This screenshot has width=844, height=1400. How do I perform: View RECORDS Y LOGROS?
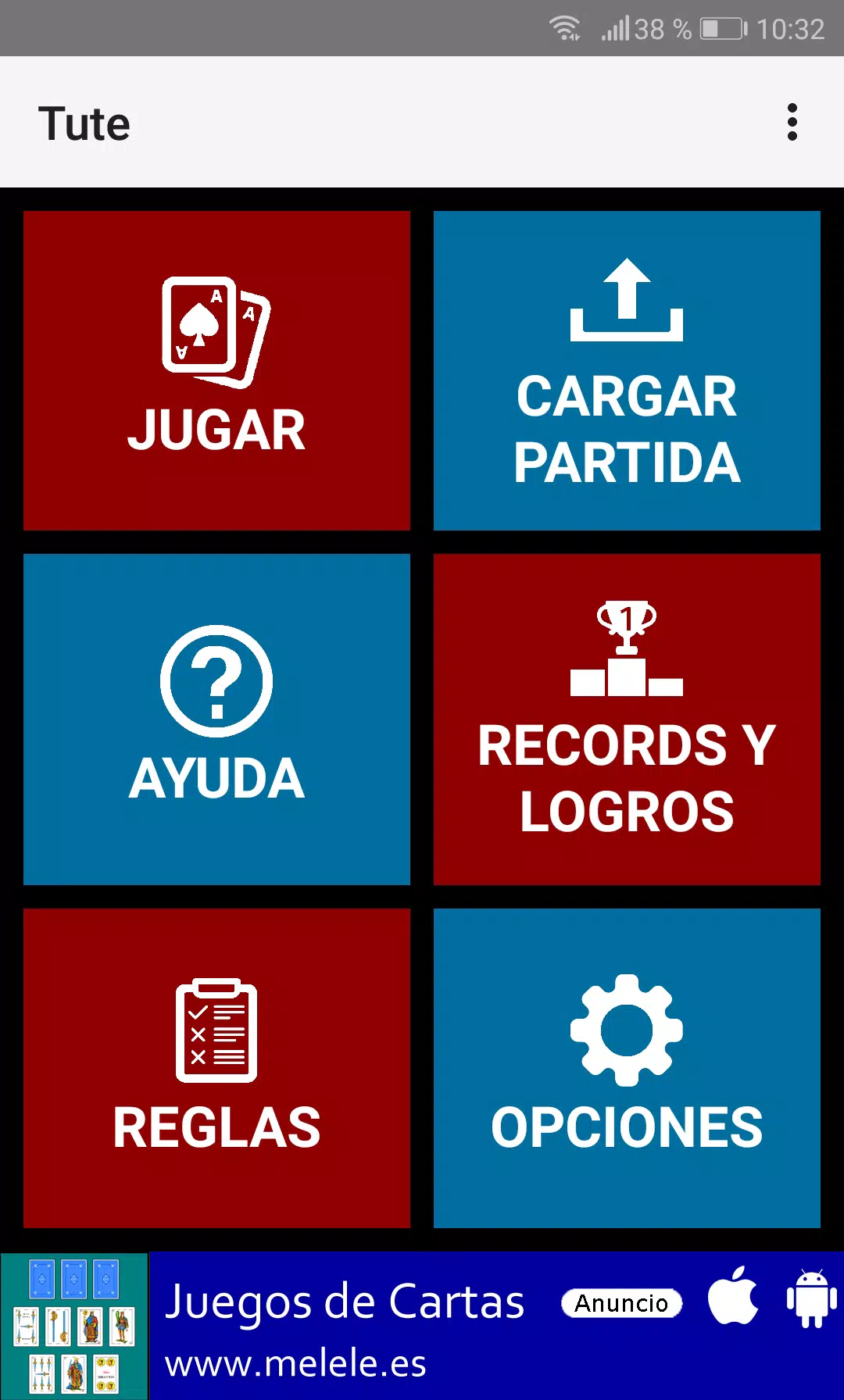[x=627, y=719]
